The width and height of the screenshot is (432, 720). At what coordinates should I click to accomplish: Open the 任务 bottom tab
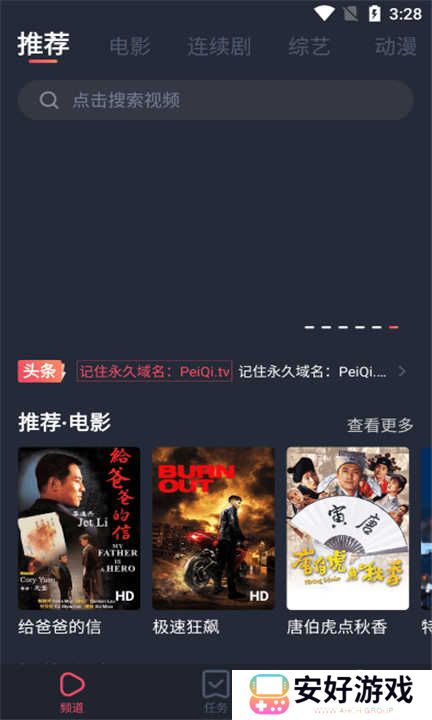point(216,692)
